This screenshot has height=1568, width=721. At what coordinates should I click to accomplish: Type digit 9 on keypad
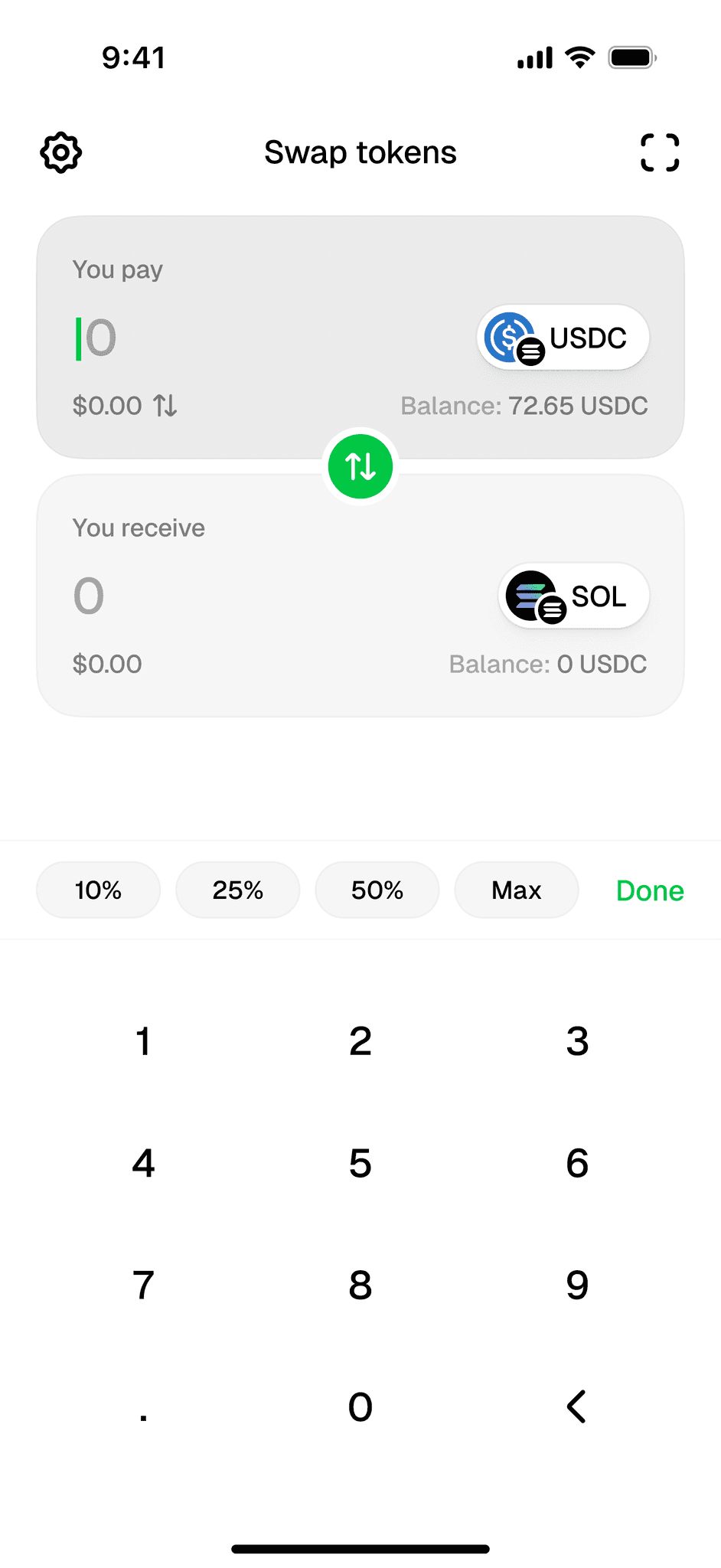(577, 1285)
